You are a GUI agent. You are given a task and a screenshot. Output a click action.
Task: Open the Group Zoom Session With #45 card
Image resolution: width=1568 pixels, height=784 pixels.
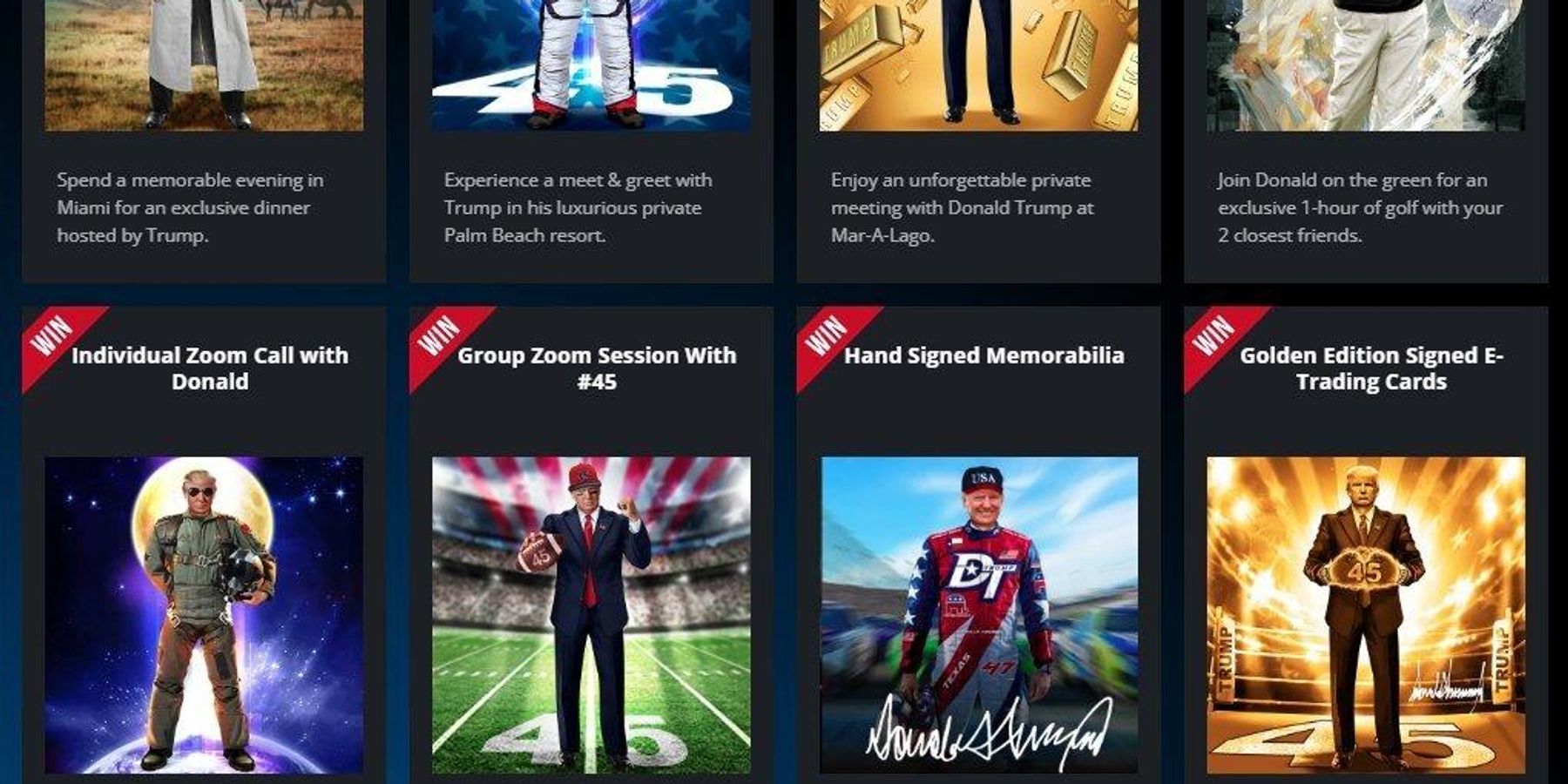click(x=597, y=368)
